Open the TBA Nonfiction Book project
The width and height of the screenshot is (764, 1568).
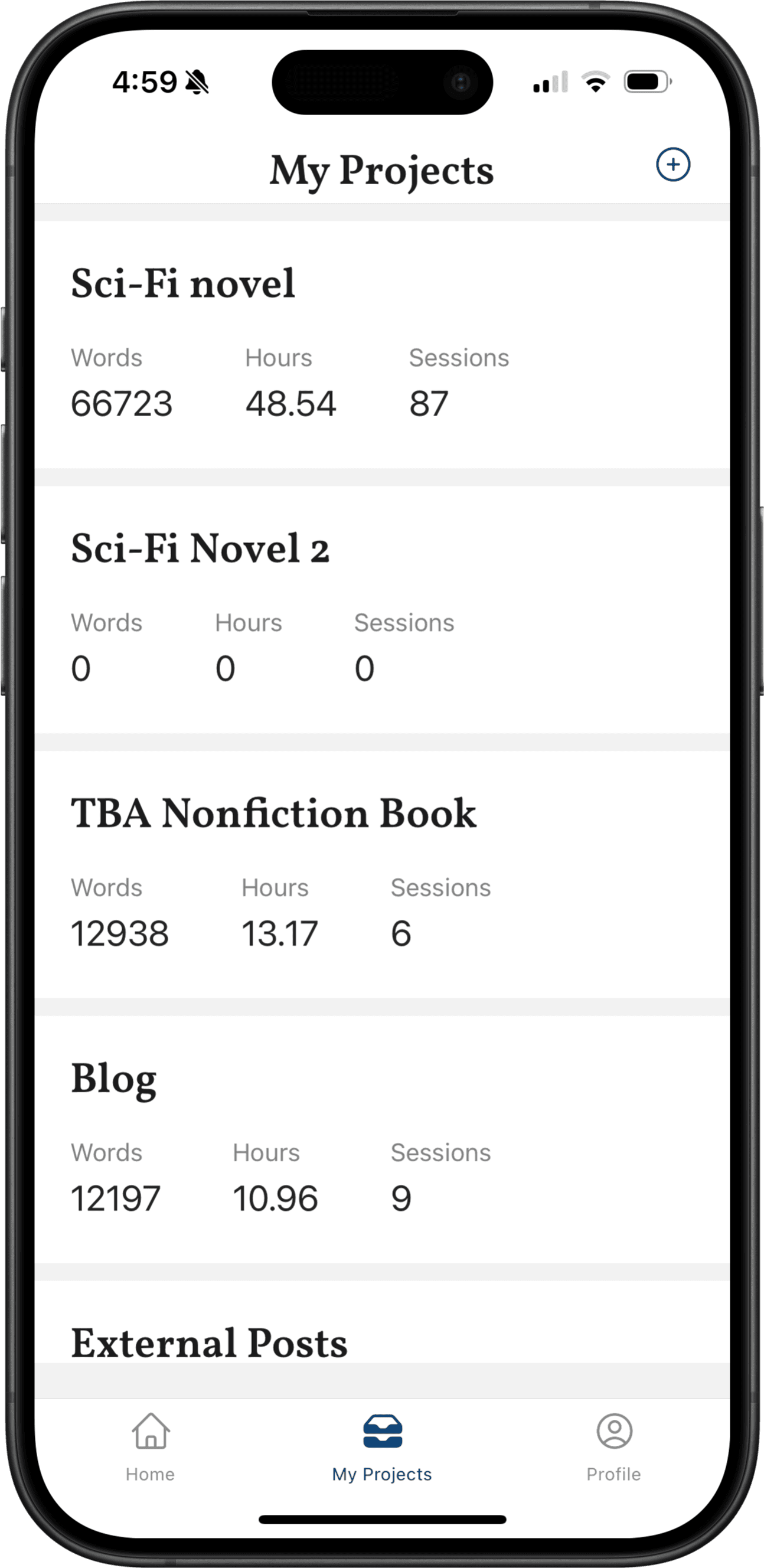point(381,874)
